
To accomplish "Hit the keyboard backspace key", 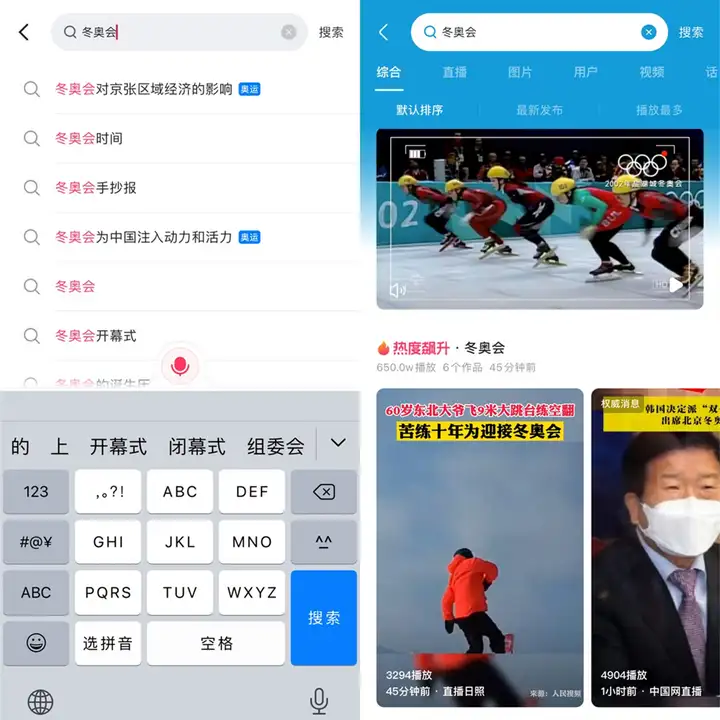I will tap(323, 492).
